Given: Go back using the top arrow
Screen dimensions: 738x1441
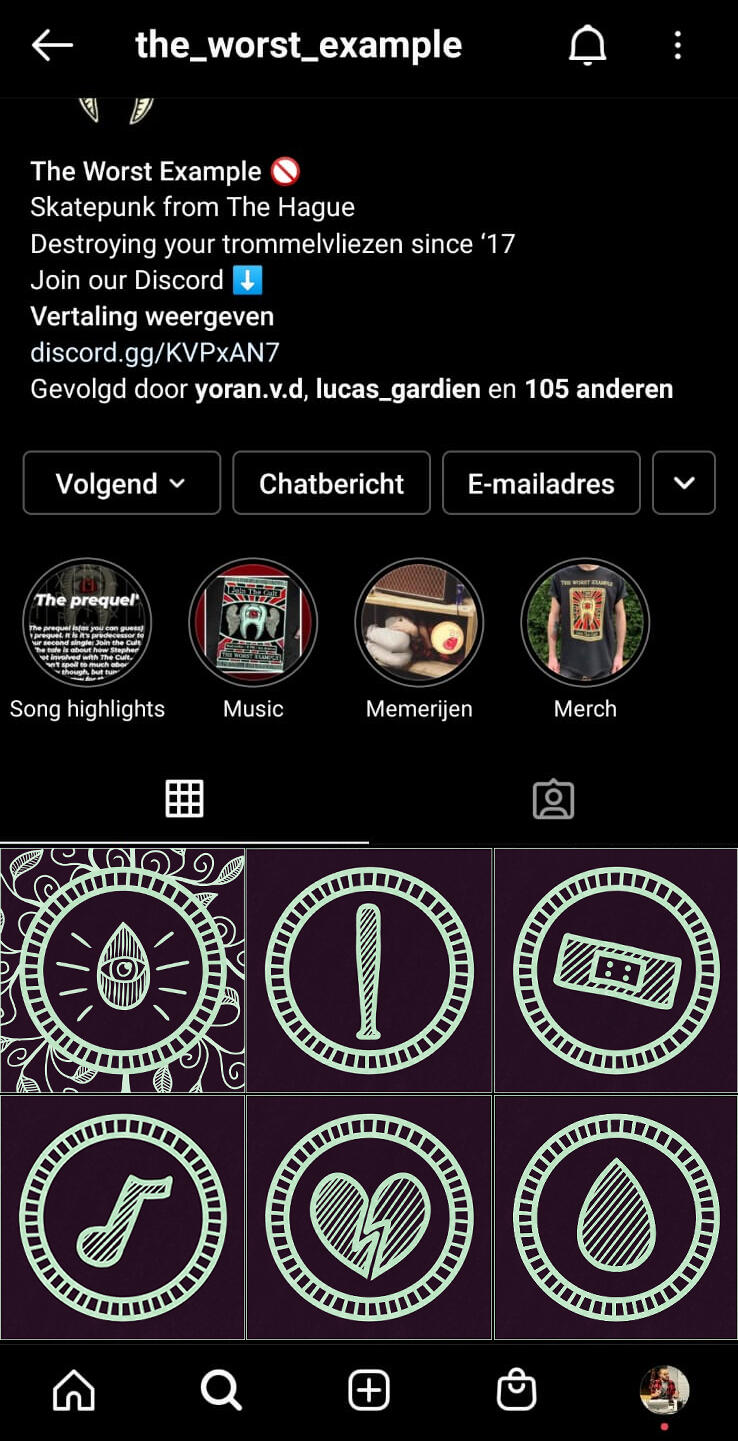Looking at the screenshot, I should [52, 45].
